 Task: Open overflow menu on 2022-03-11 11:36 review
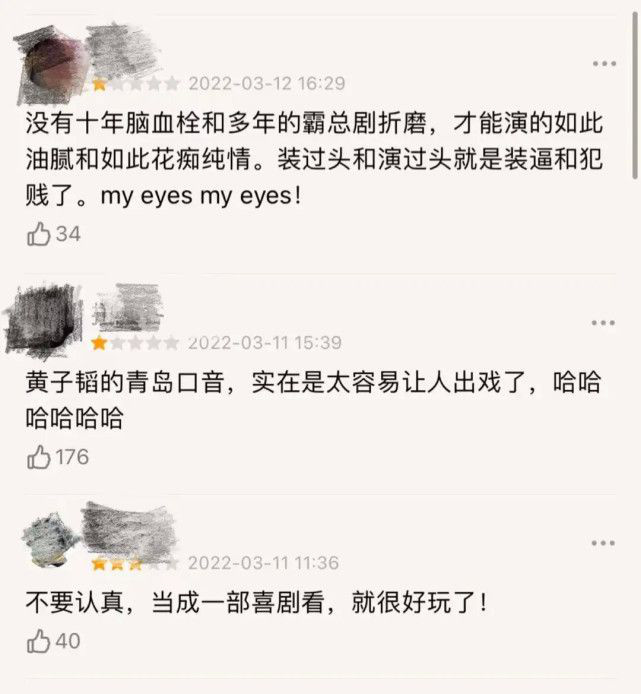click(x=604, y=543)
